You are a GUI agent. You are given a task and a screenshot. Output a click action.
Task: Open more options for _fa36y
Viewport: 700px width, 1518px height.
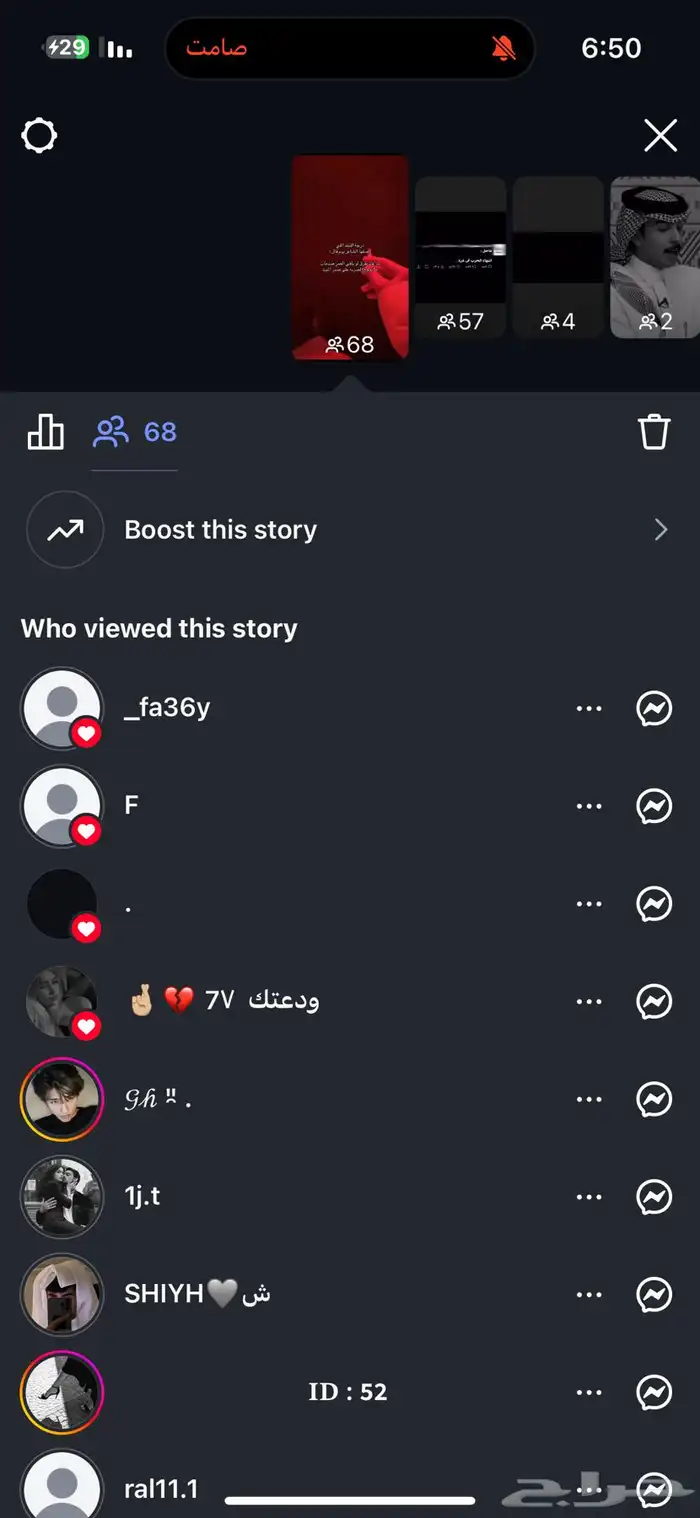click(589, 709)
